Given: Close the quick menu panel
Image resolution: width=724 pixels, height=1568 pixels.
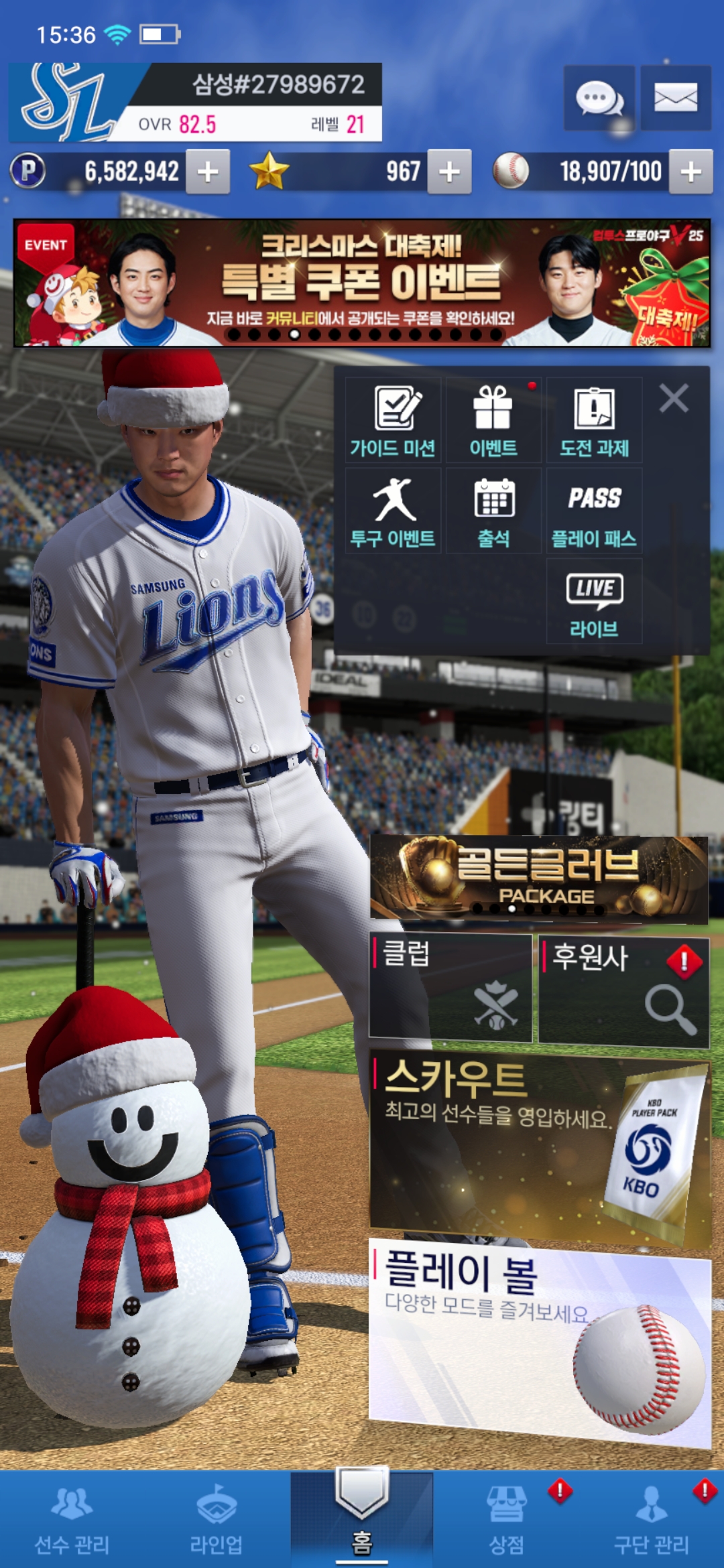Looking at the screenshot, I should pos(674,399).
